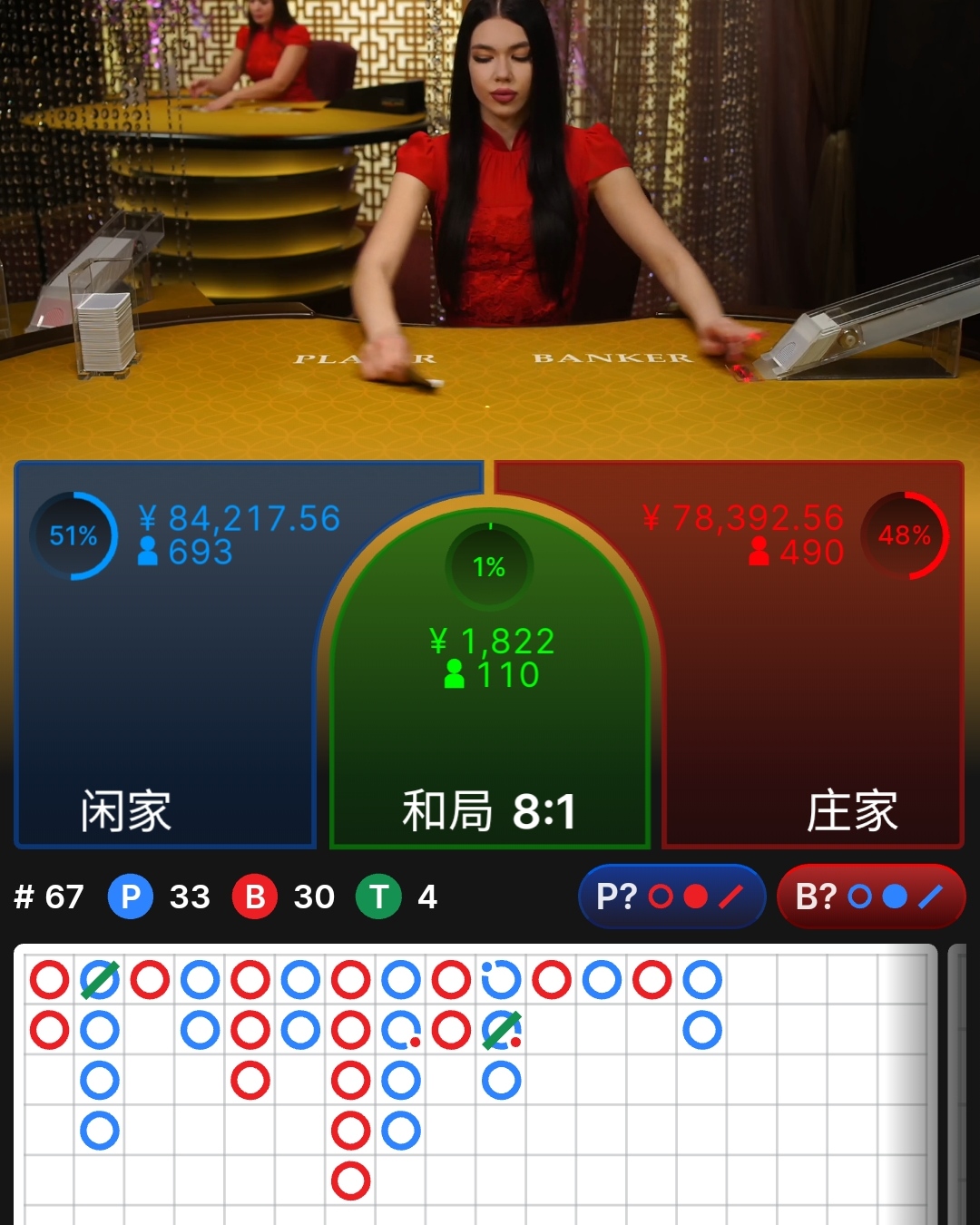Tap the B? banker prediction button

coord(871,897)
